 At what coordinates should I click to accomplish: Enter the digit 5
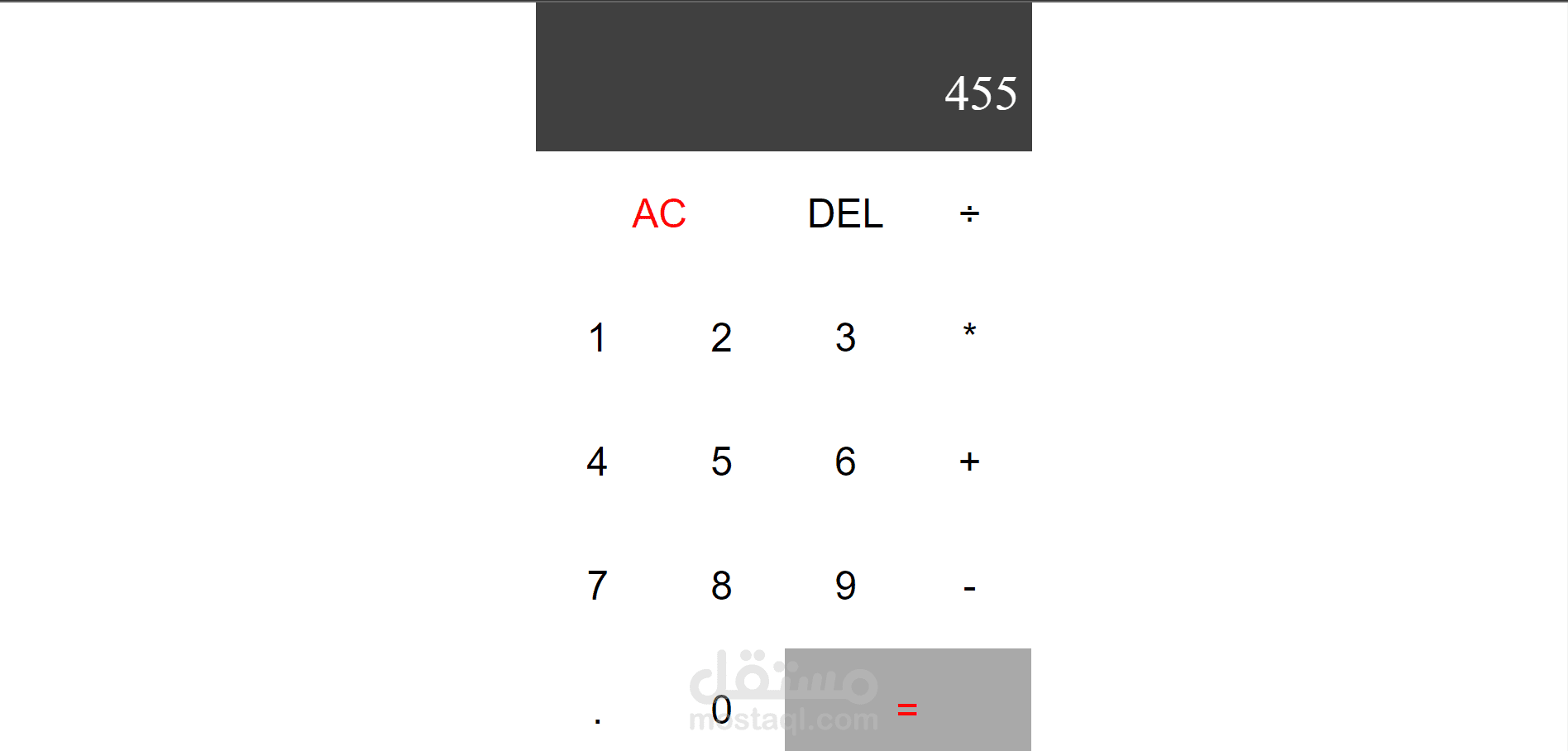click(721, 462)
